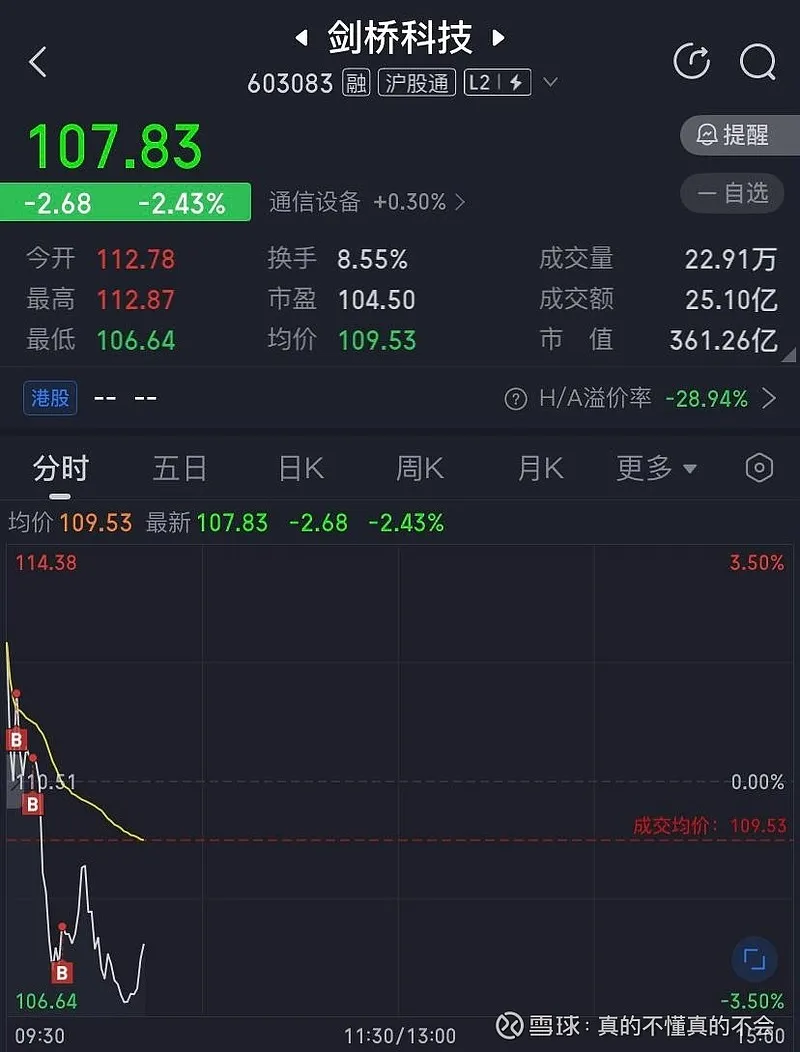Set a price alert with 提醒
The image size is (800, 1052).
click(x=740, y=135)
